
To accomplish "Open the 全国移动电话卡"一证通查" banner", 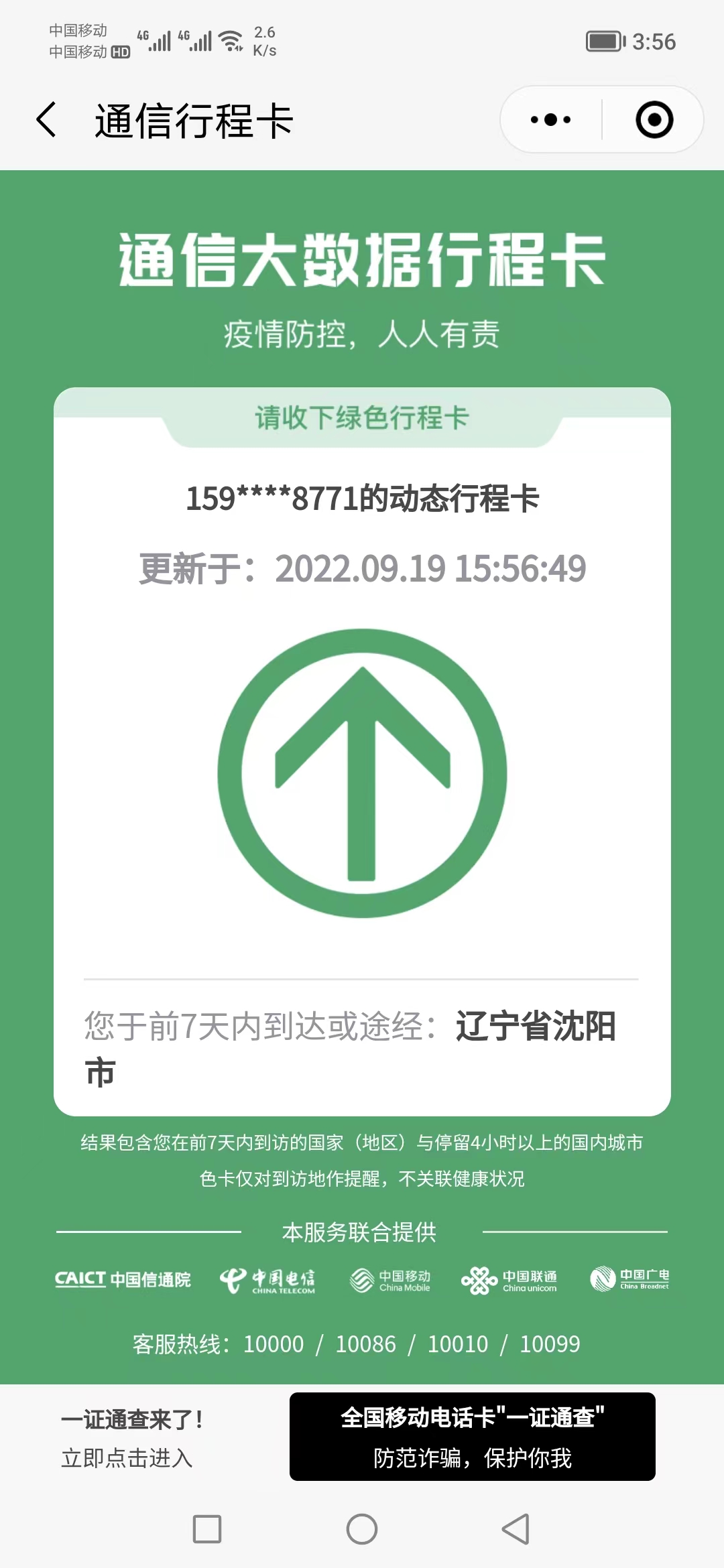I will (x=472, y=1436).
